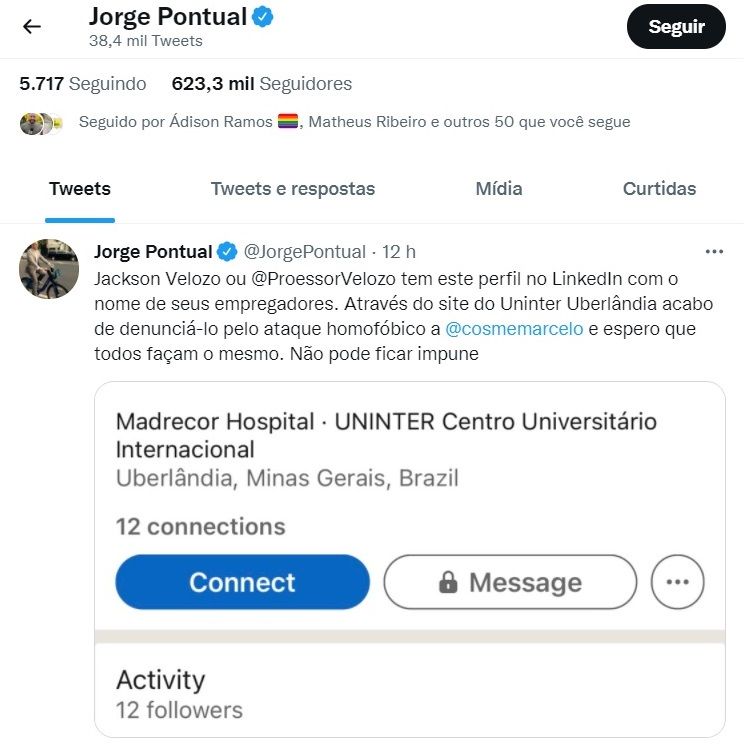Image resolution: width=744 pixels, height=748 pixels.
Task: Follow Jorge Pontual with the Seguir button
Action: point(676,27)
